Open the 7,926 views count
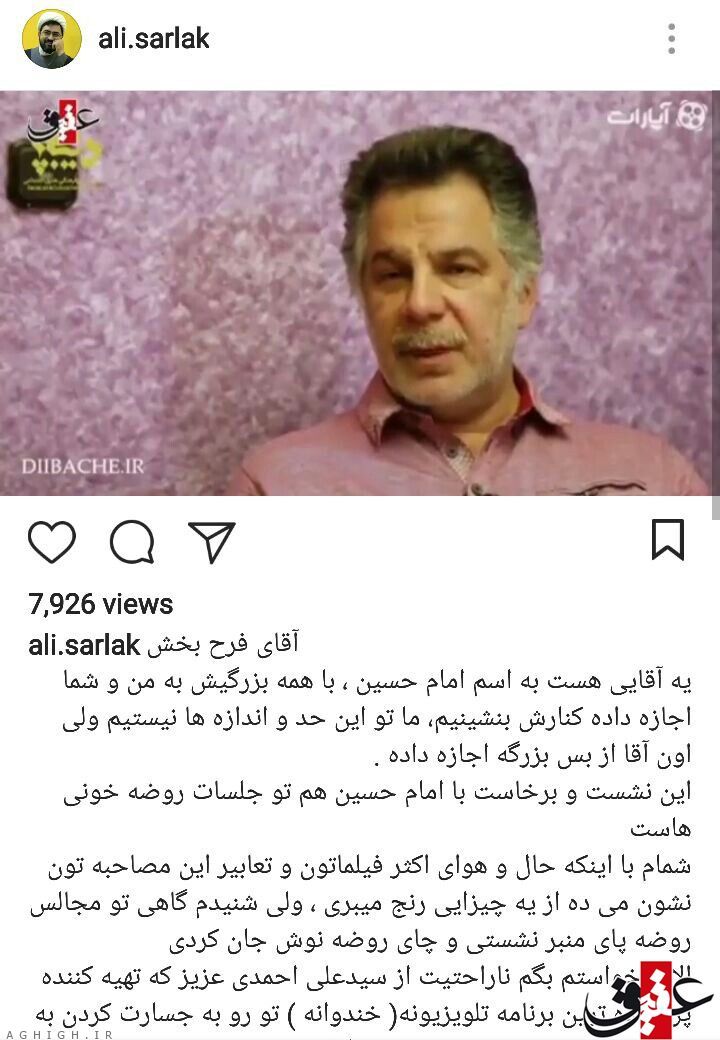The image size is (720, 1040). 101,604
